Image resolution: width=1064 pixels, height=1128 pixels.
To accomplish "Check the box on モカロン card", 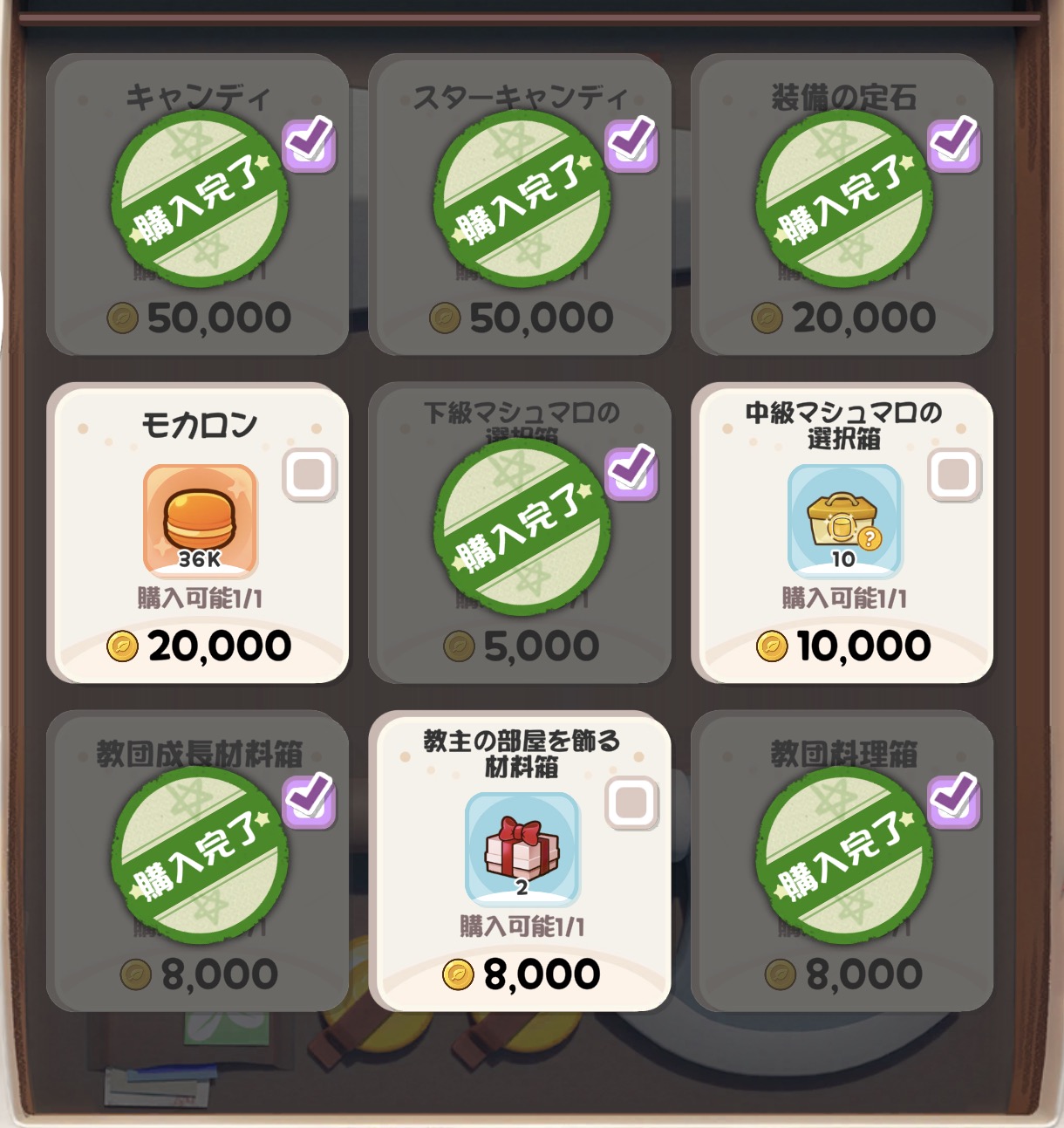I will click(x=310, y=475).
